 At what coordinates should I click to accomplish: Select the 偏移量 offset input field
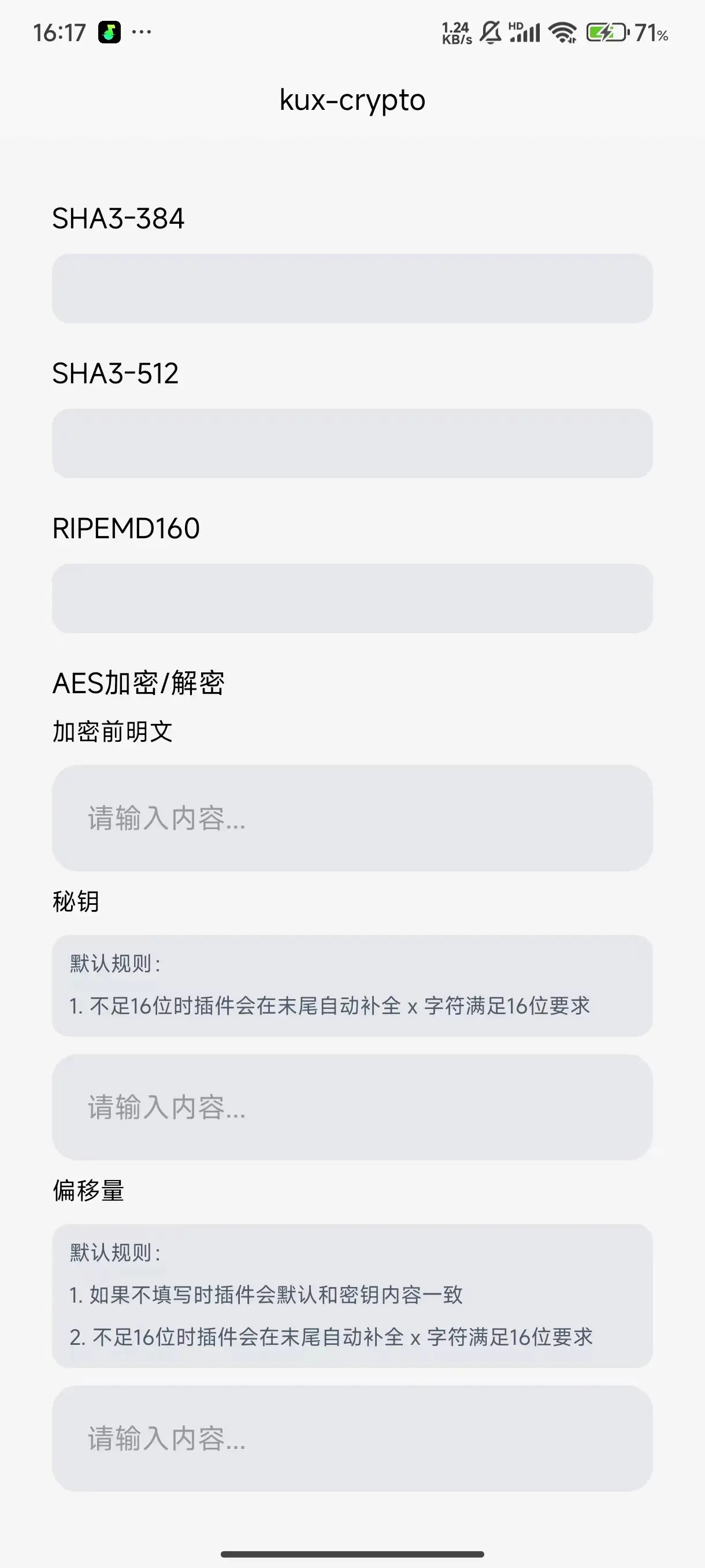pyautogui.click(x=352, y=1438)
